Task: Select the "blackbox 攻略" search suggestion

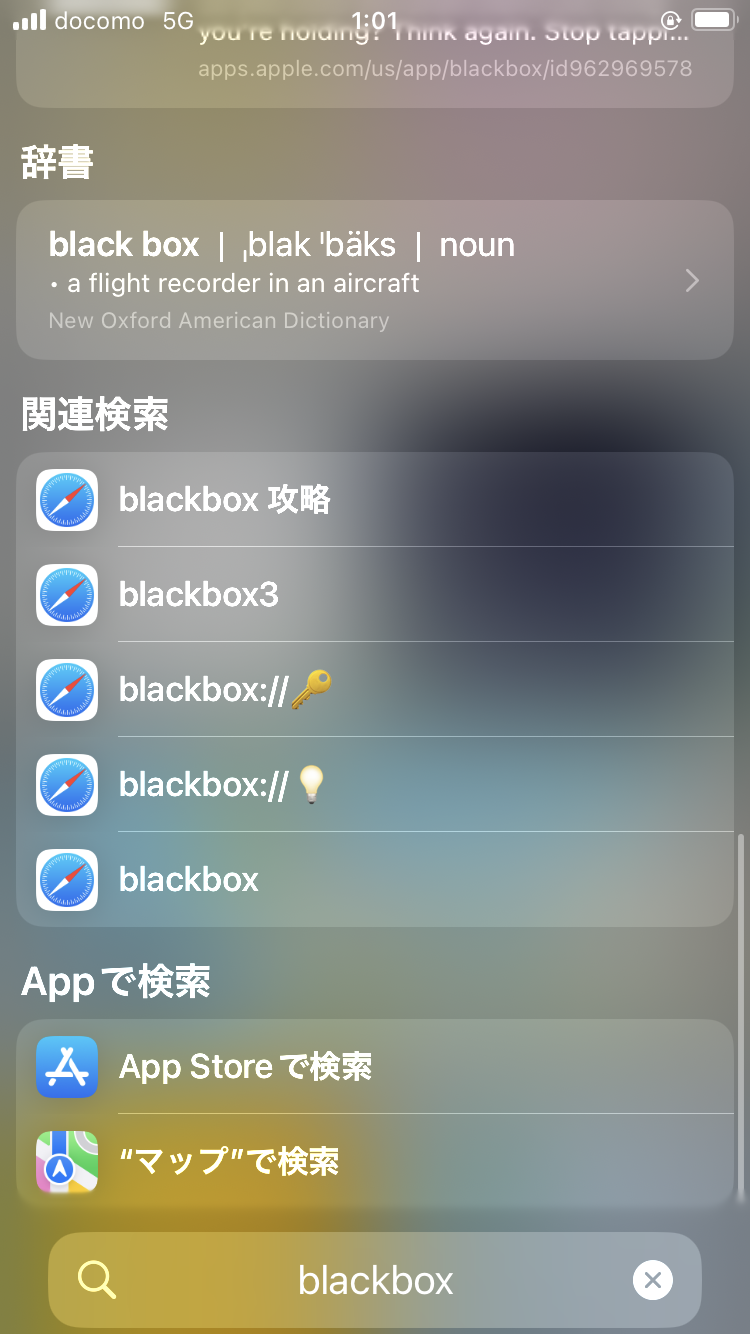Action: 375,499
